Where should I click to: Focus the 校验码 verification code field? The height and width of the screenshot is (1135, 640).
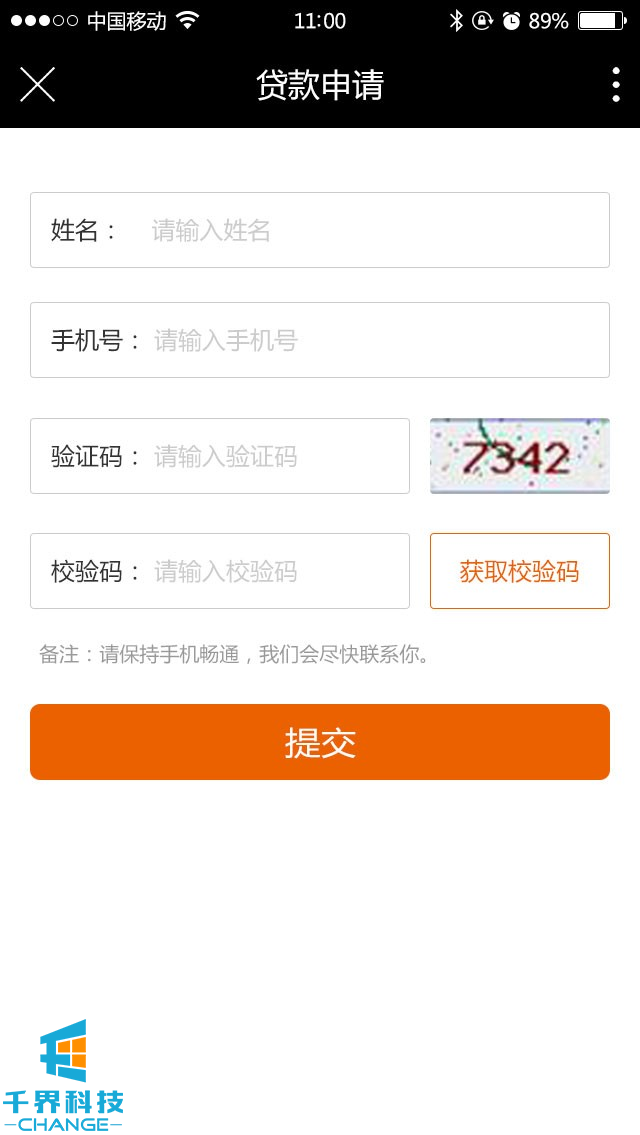[270, 572]
